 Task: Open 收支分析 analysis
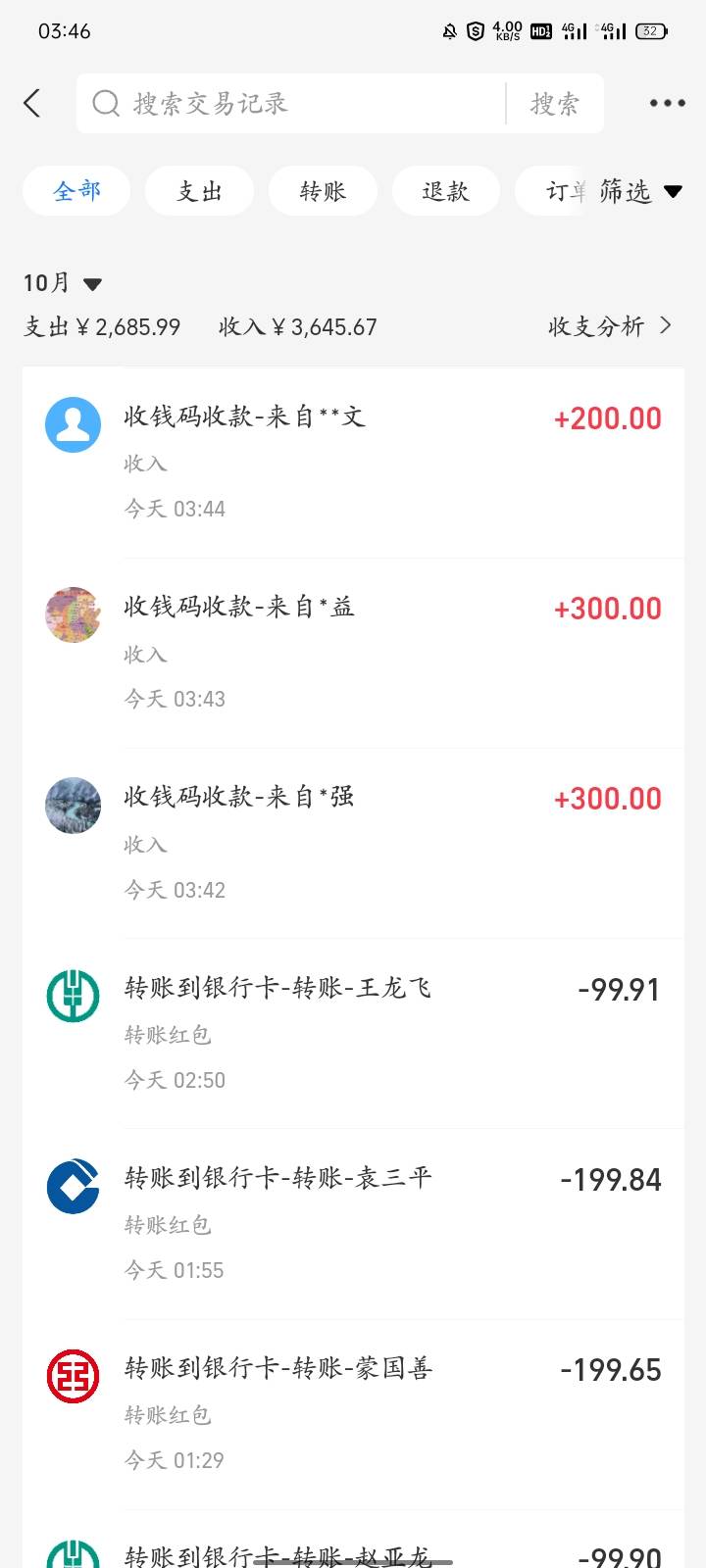pyautogui.click(x=609, y=326)
